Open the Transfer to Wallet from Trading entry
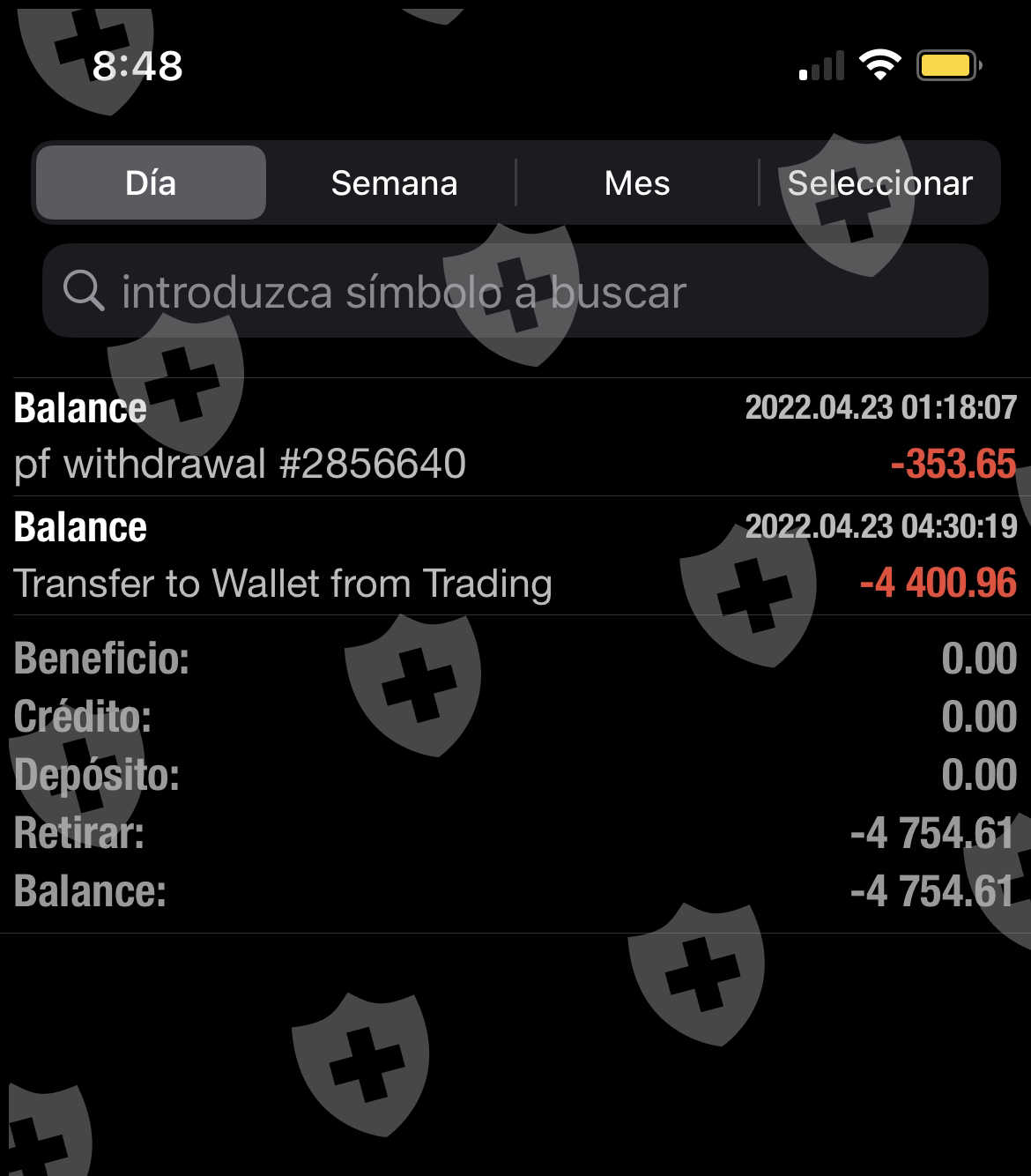The height and width of the screenshot is (1176, 1031). click(x=515, y=555)
